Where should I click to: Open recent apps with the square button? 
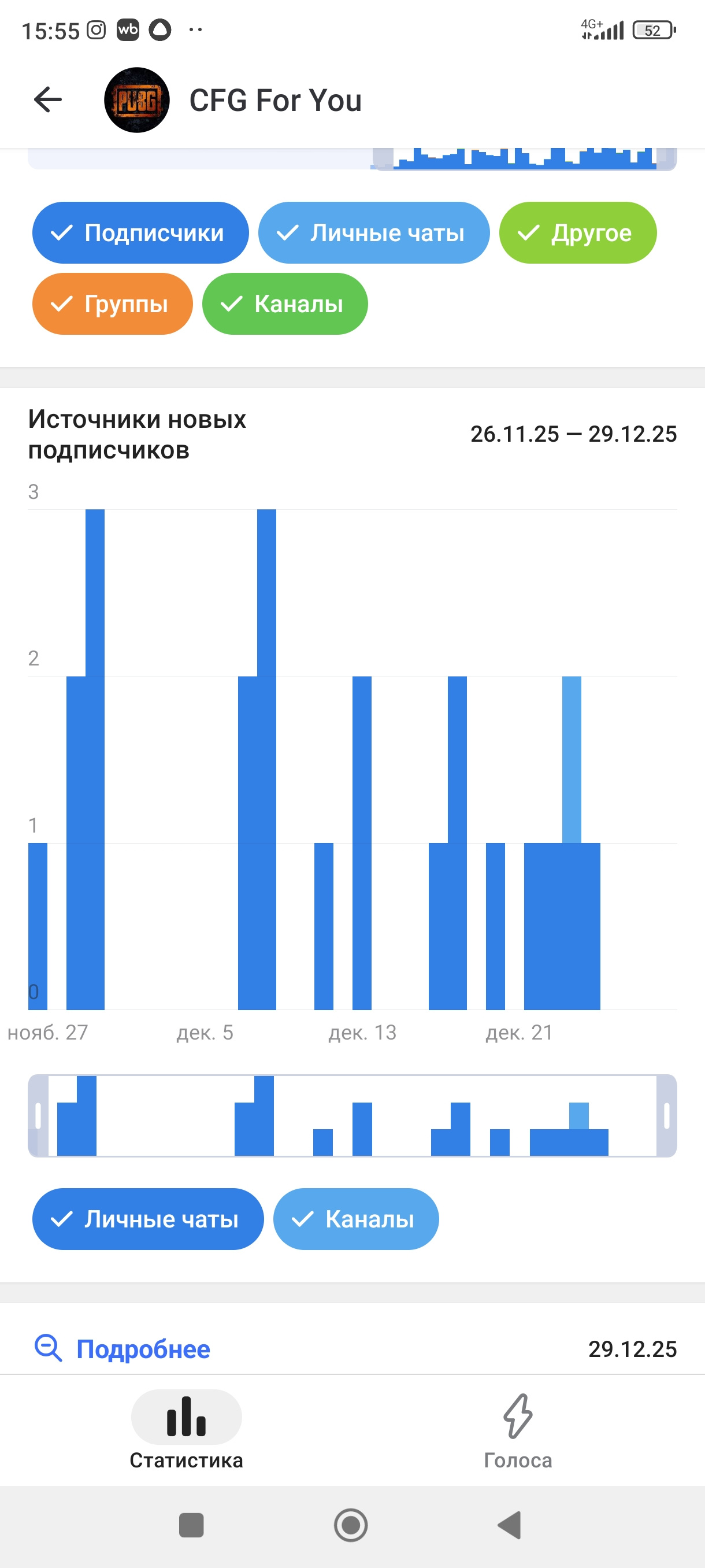[x=191, y=1525]
